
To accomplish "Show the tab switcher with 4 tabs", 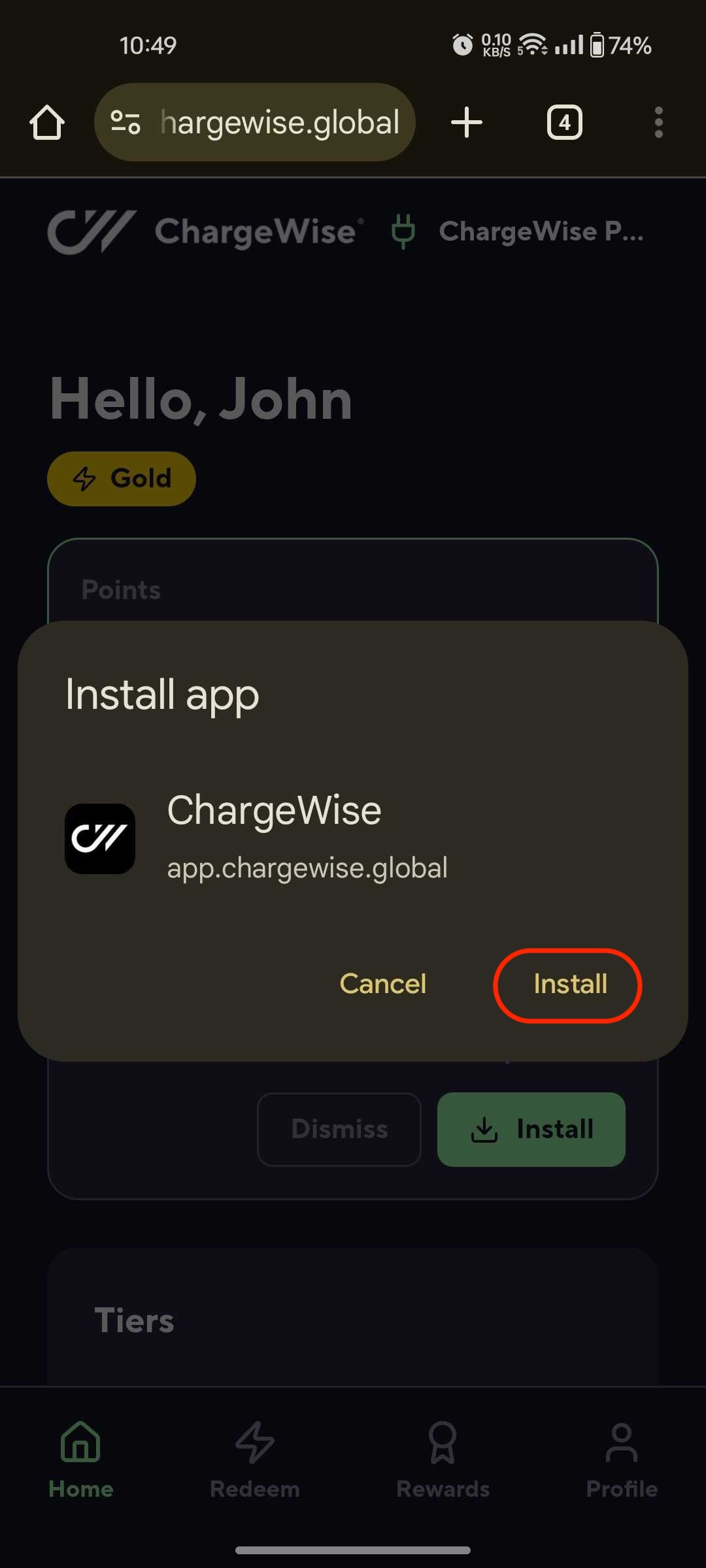I will [564, 123].
